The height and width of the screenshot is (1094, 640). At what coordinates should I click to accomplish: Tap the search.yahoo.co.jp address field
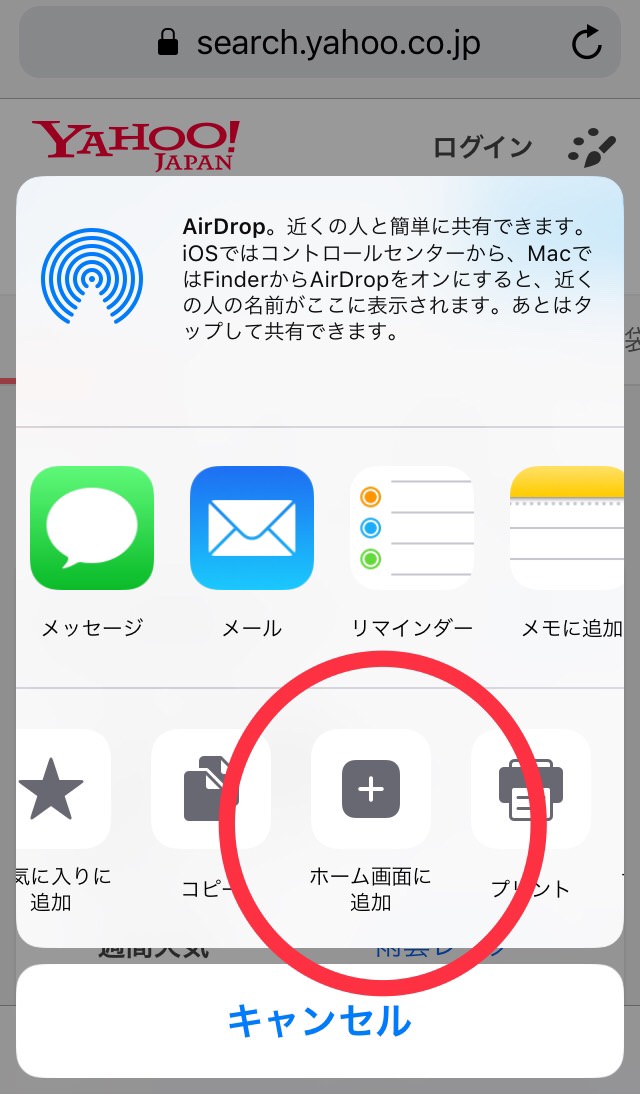[x=320, y=43]
